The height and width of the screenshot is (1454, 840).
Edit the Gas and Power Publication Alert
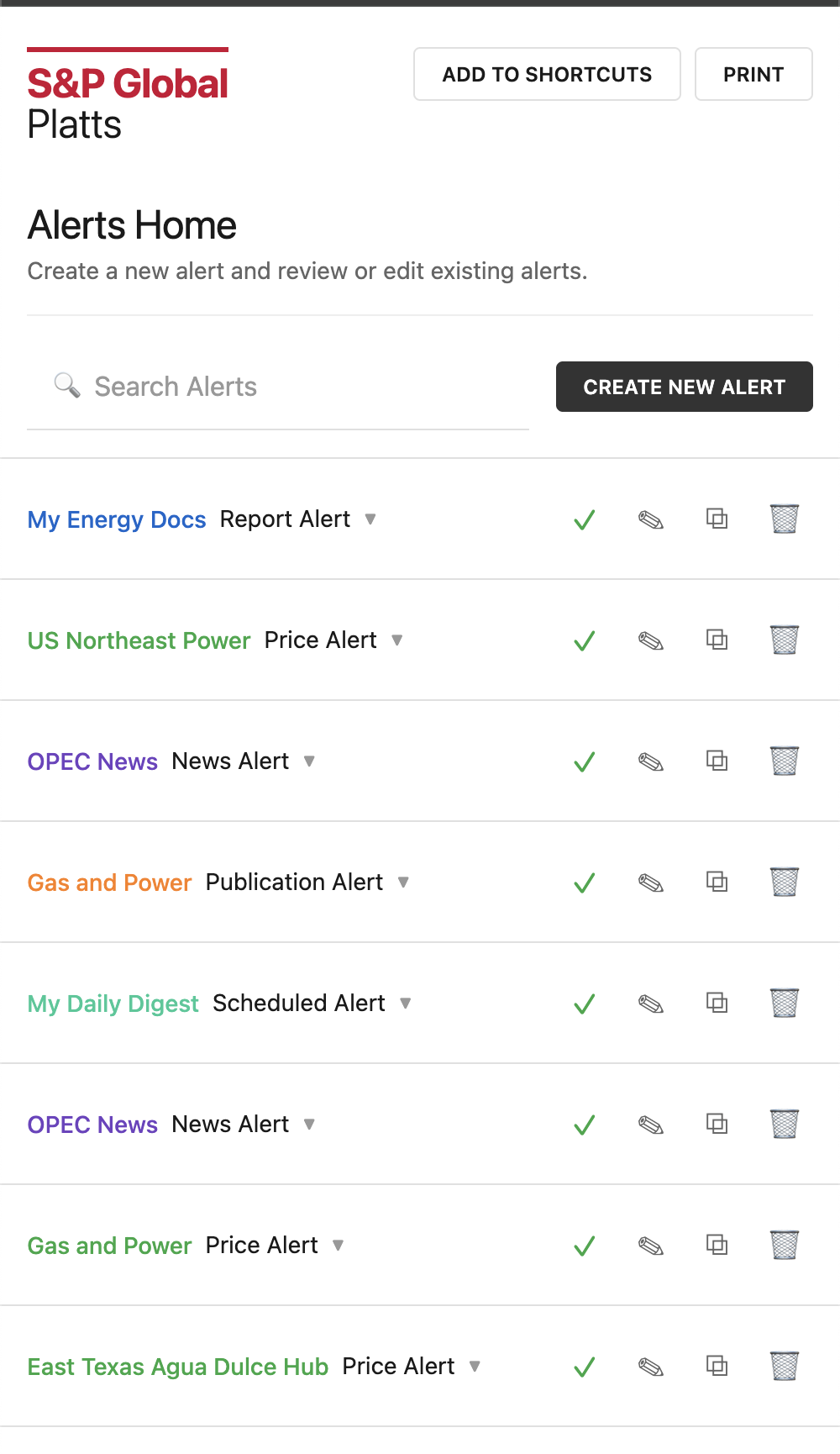coord(651,882)
